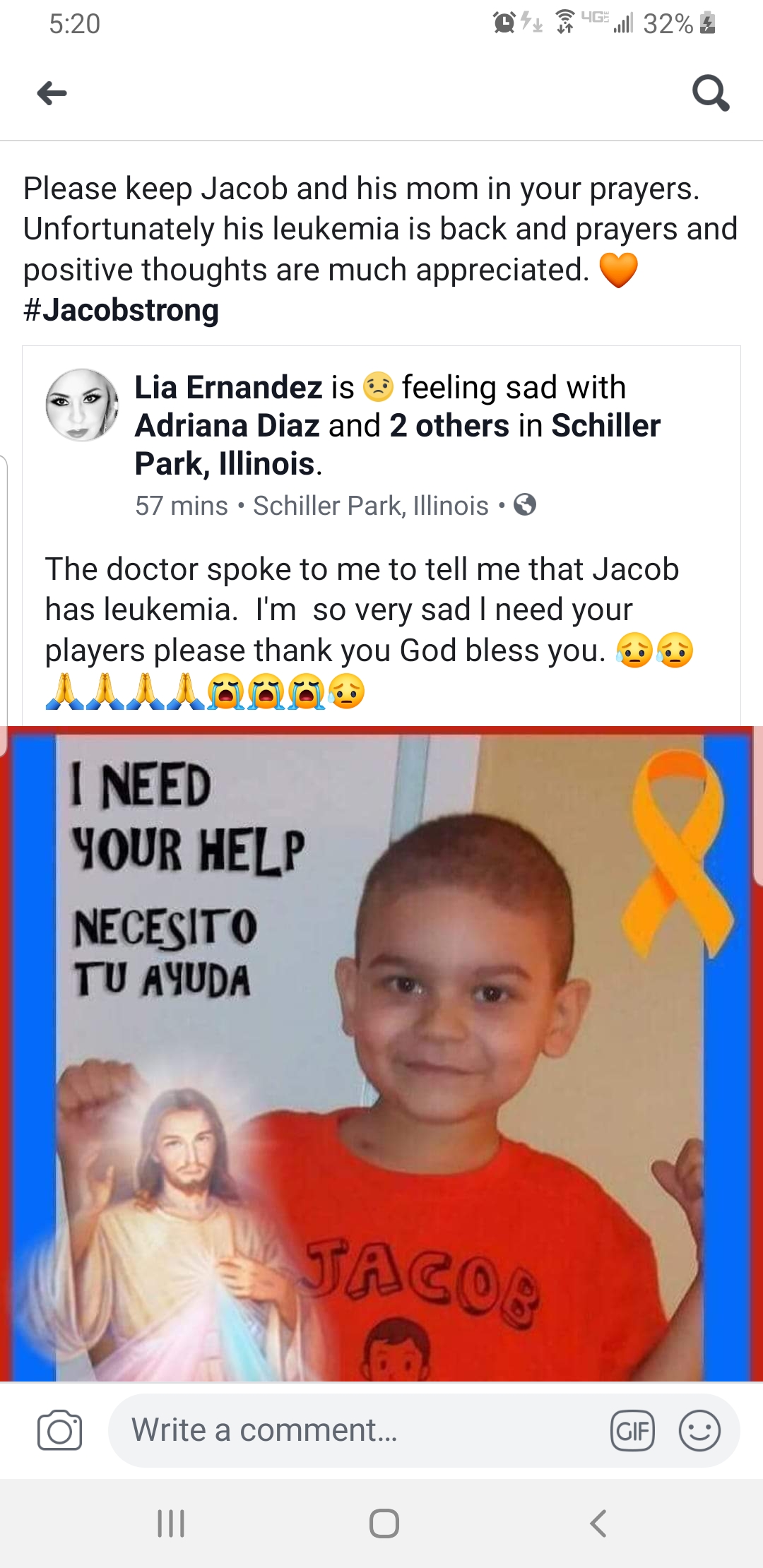763x1568 pixels.
Task: Open recent apps from navigation bar
Action: 170,1524
